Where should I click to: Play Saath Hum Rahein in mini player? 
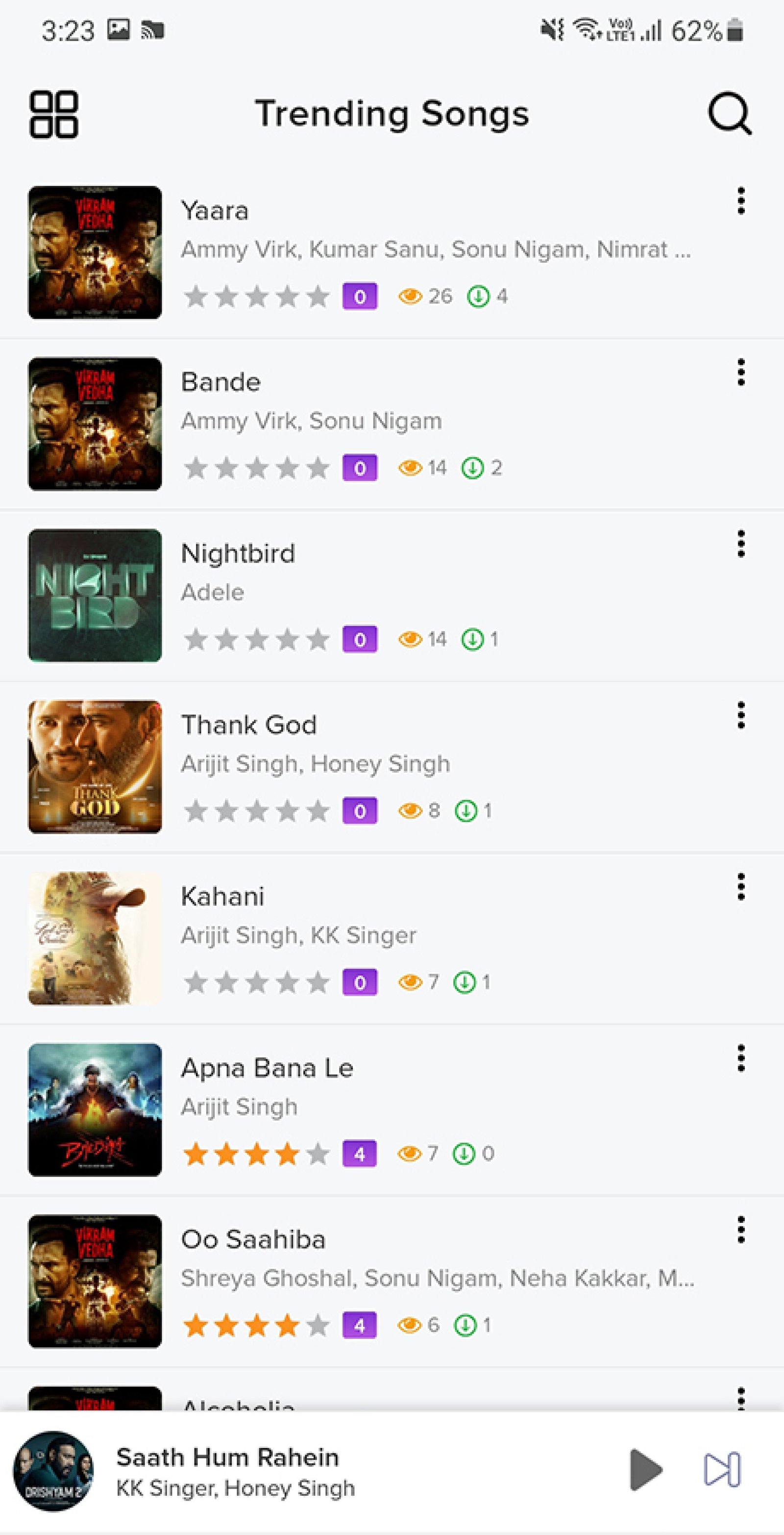[x=646, y=1470]
